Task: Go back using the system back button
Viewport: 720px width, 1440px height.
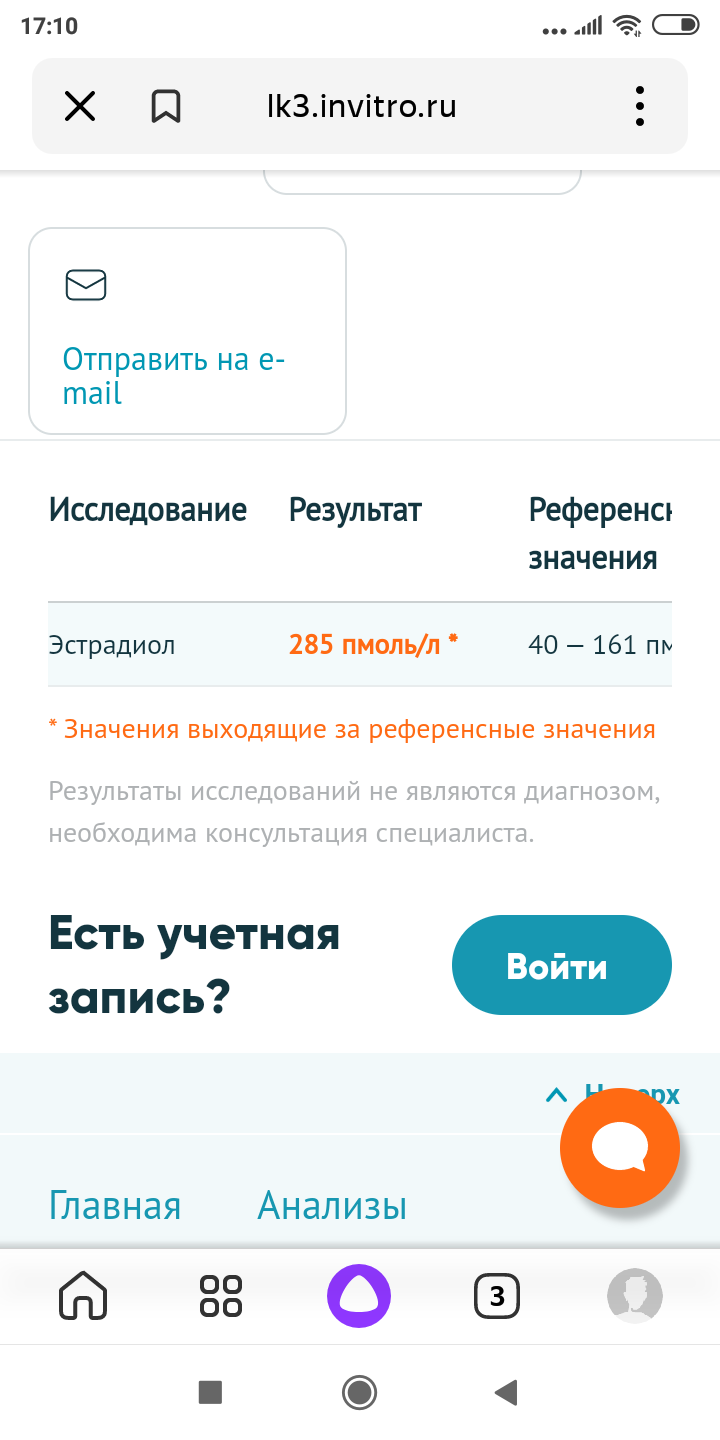Action: (x=506, y=1391)
